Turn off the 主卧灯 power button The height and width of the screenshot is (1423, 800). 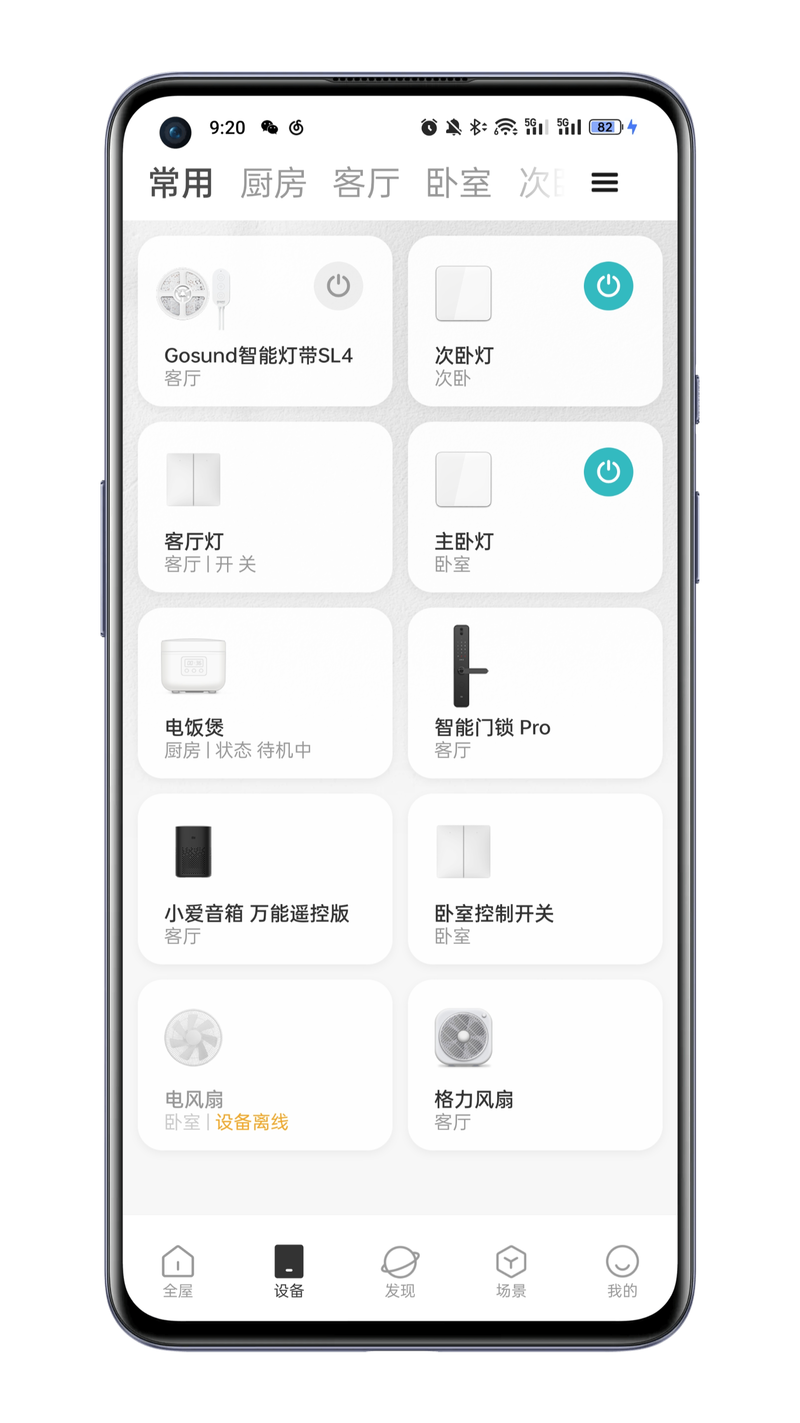point(608,472)
